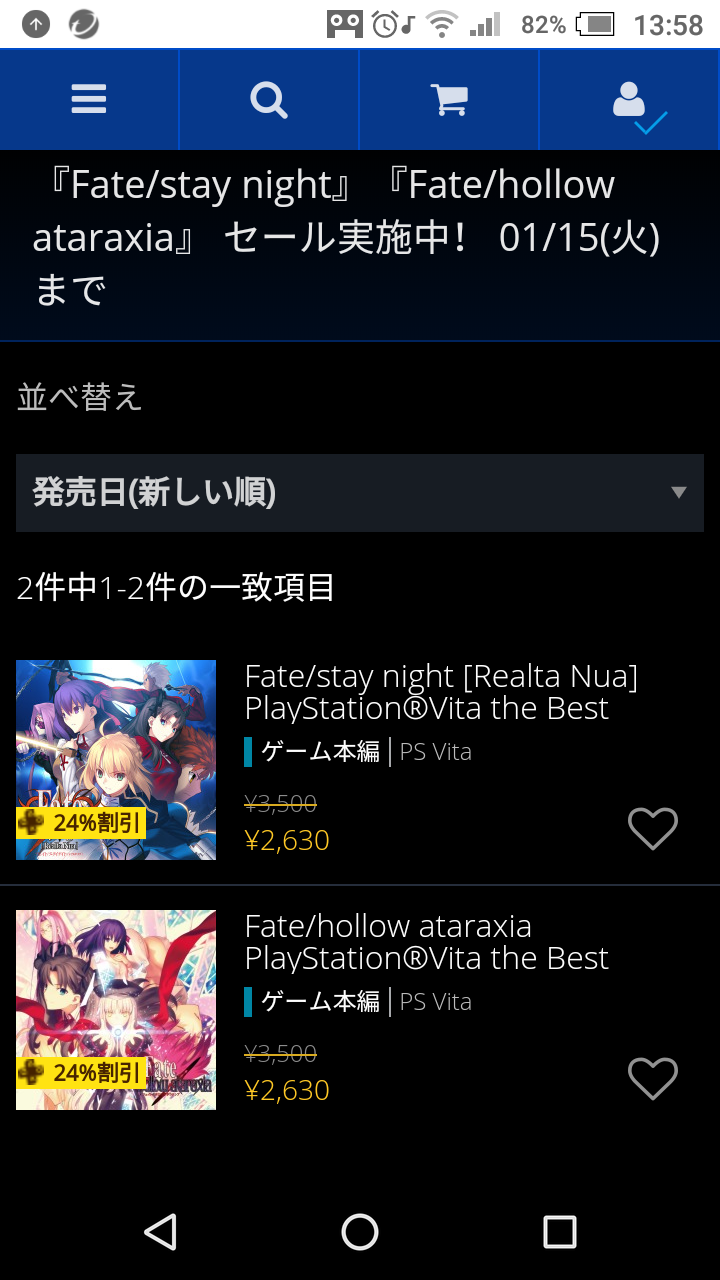Open the search icon
Image resolution: width=720 pixels, height=1280 pixels.
[269, 99]
